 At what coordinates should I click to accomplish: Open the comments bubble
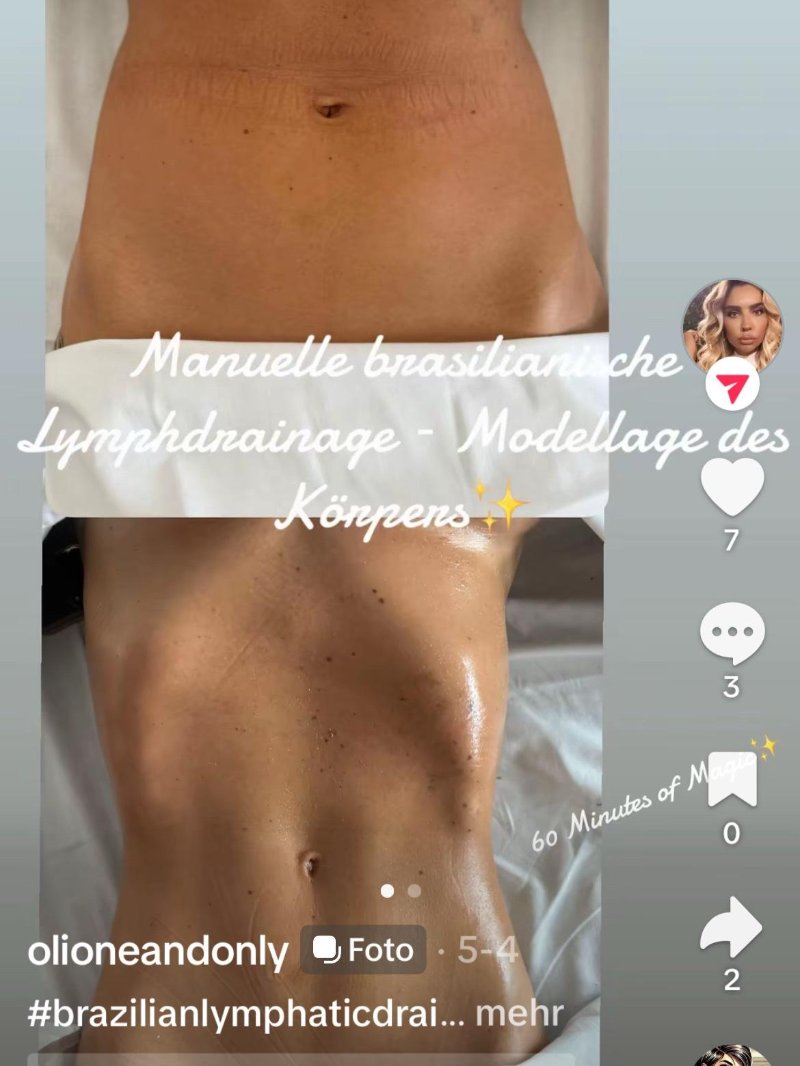pyautogui.click(x=732, y=634)
